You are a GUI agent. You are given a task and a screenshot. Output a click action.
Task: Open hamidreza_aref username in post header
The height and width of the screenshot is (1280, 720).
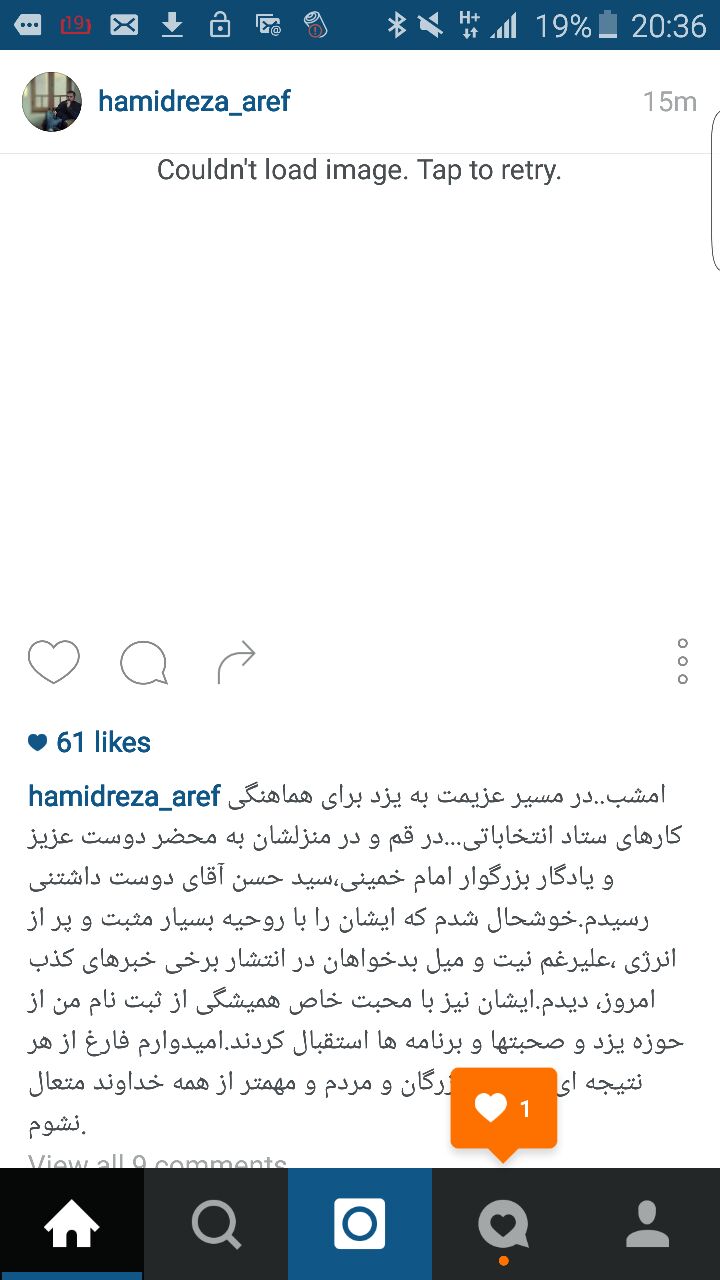(194, 101)
